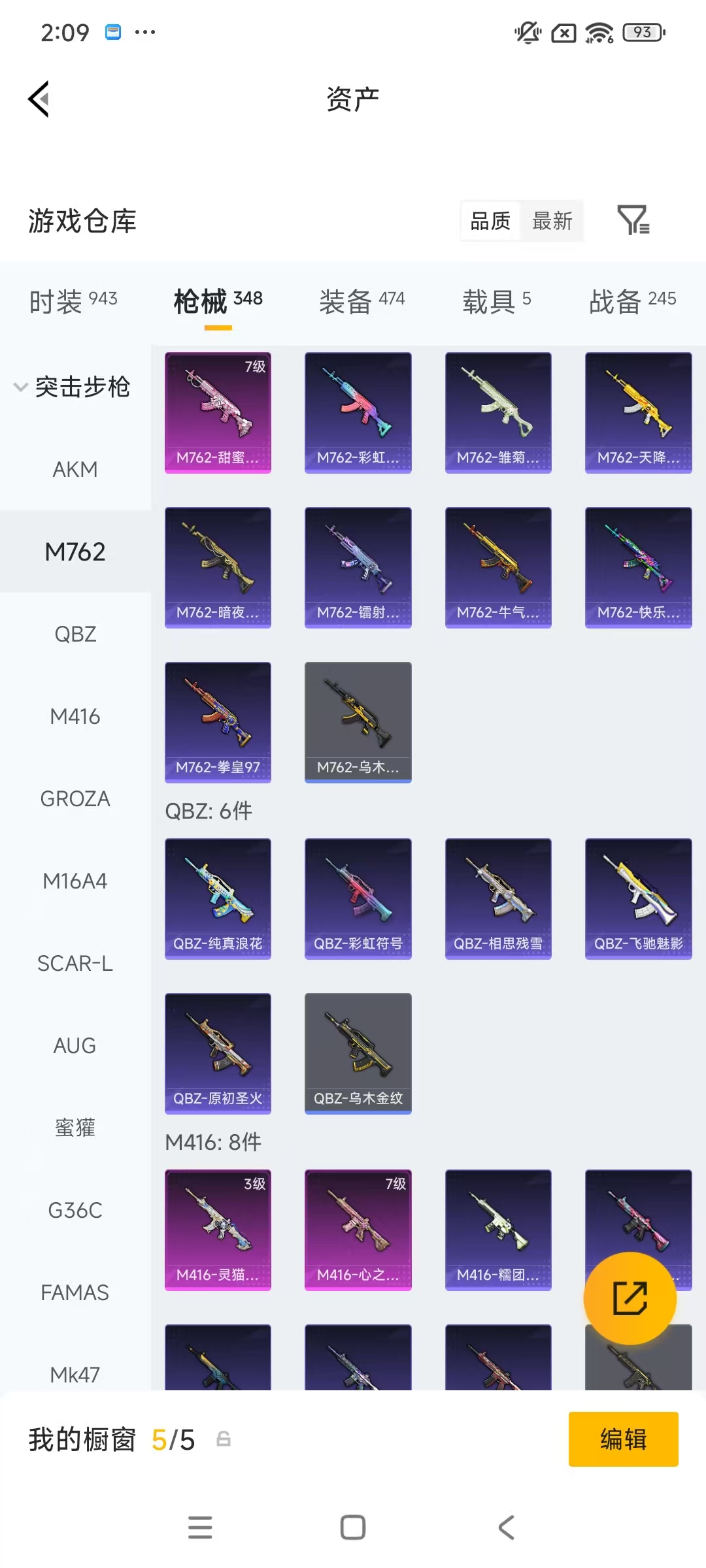View the QBZ-乌木金纹 skin

[x=358, y=1053]
